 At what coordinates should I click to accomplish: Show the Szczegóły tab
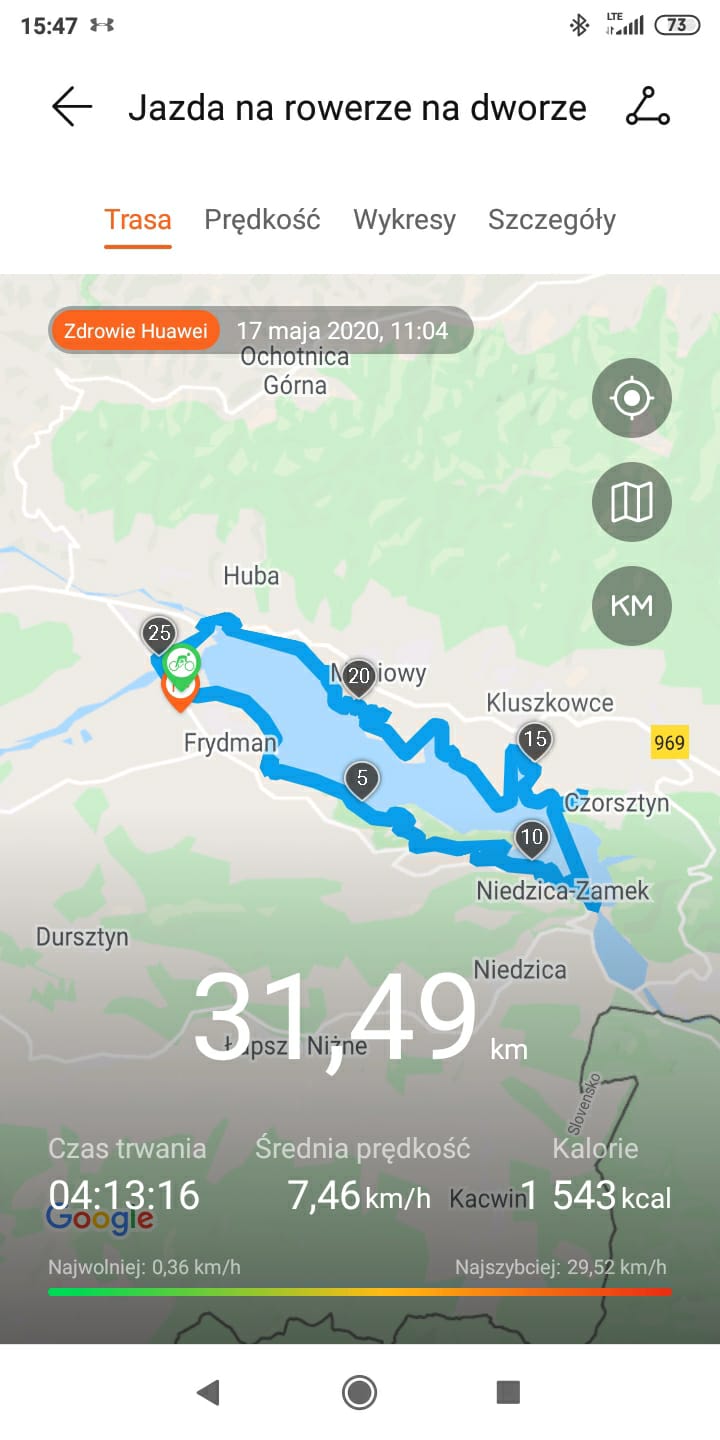tap(551, 220)
